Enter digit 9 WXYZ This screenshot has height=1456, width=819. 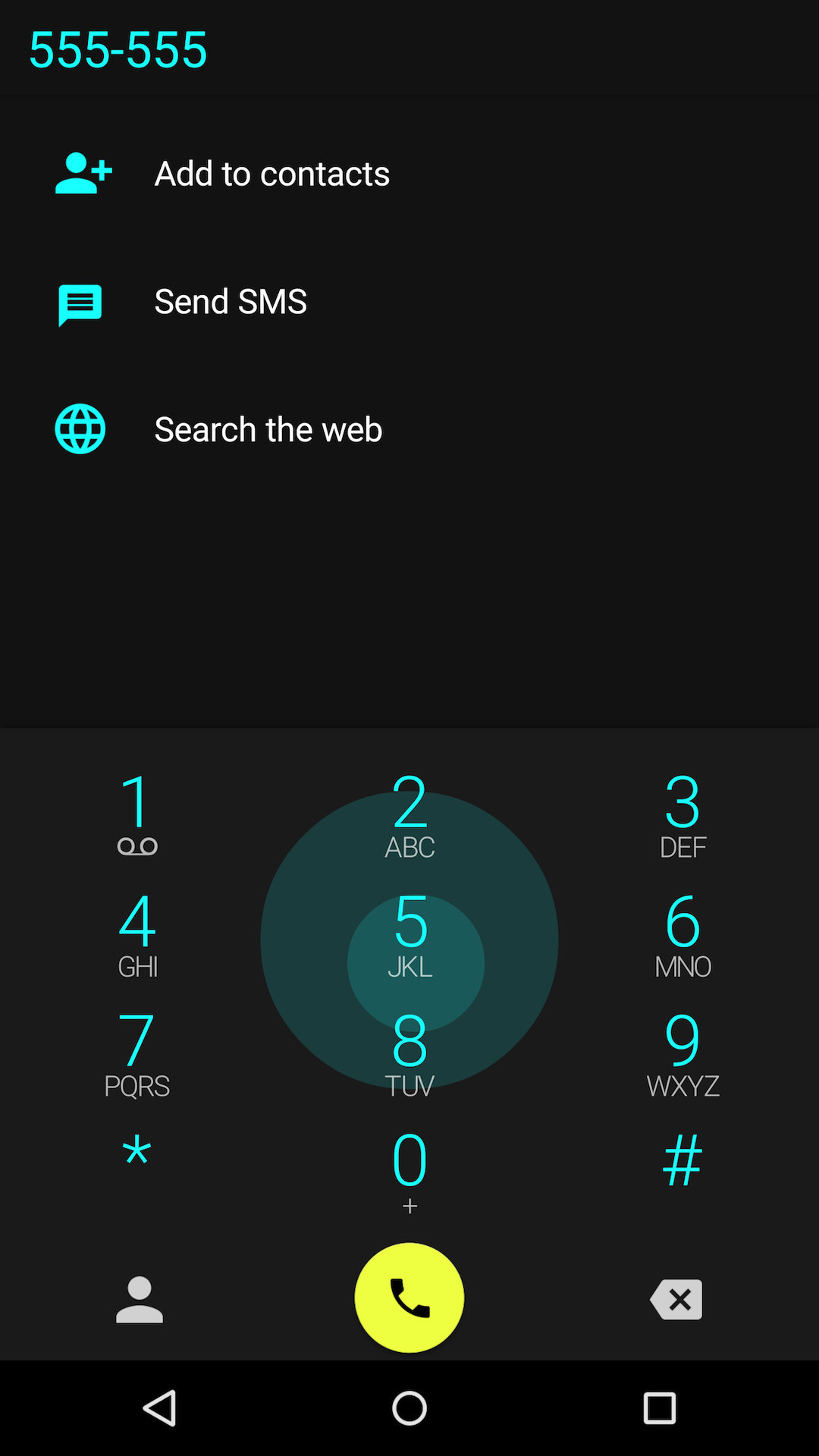682,1054
